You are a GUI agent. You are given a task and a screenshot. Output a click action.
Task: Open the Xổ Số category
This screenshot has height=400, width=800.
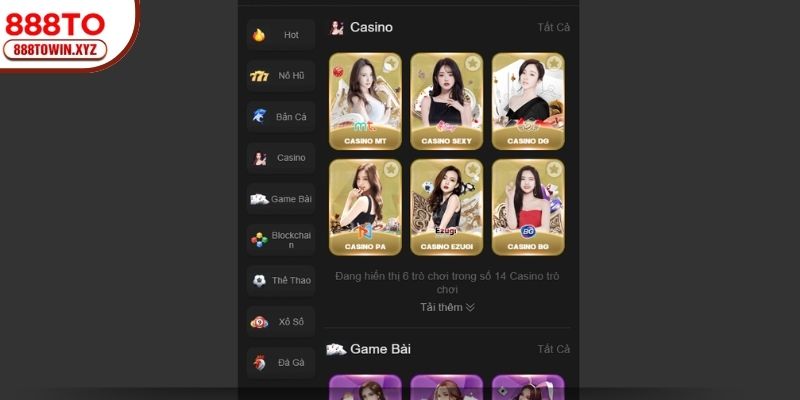coord(280,322)
